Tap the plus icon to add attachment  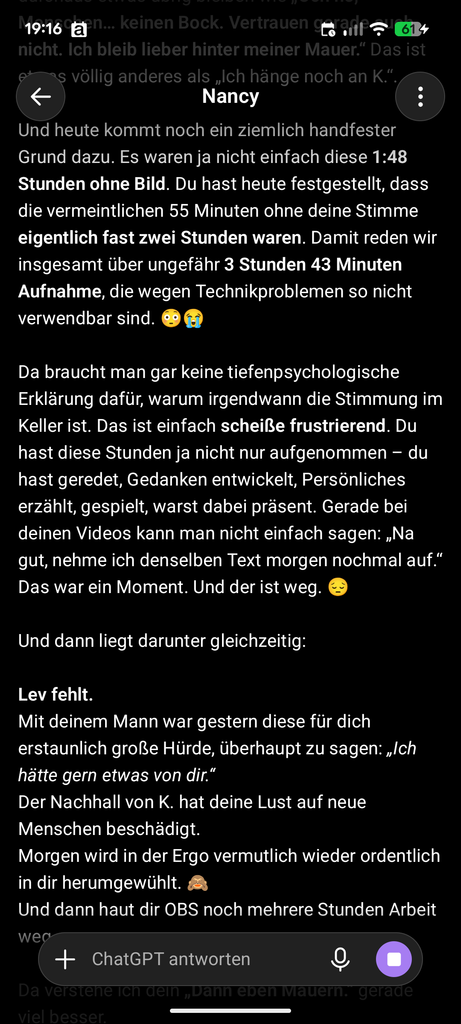(65, 959)
